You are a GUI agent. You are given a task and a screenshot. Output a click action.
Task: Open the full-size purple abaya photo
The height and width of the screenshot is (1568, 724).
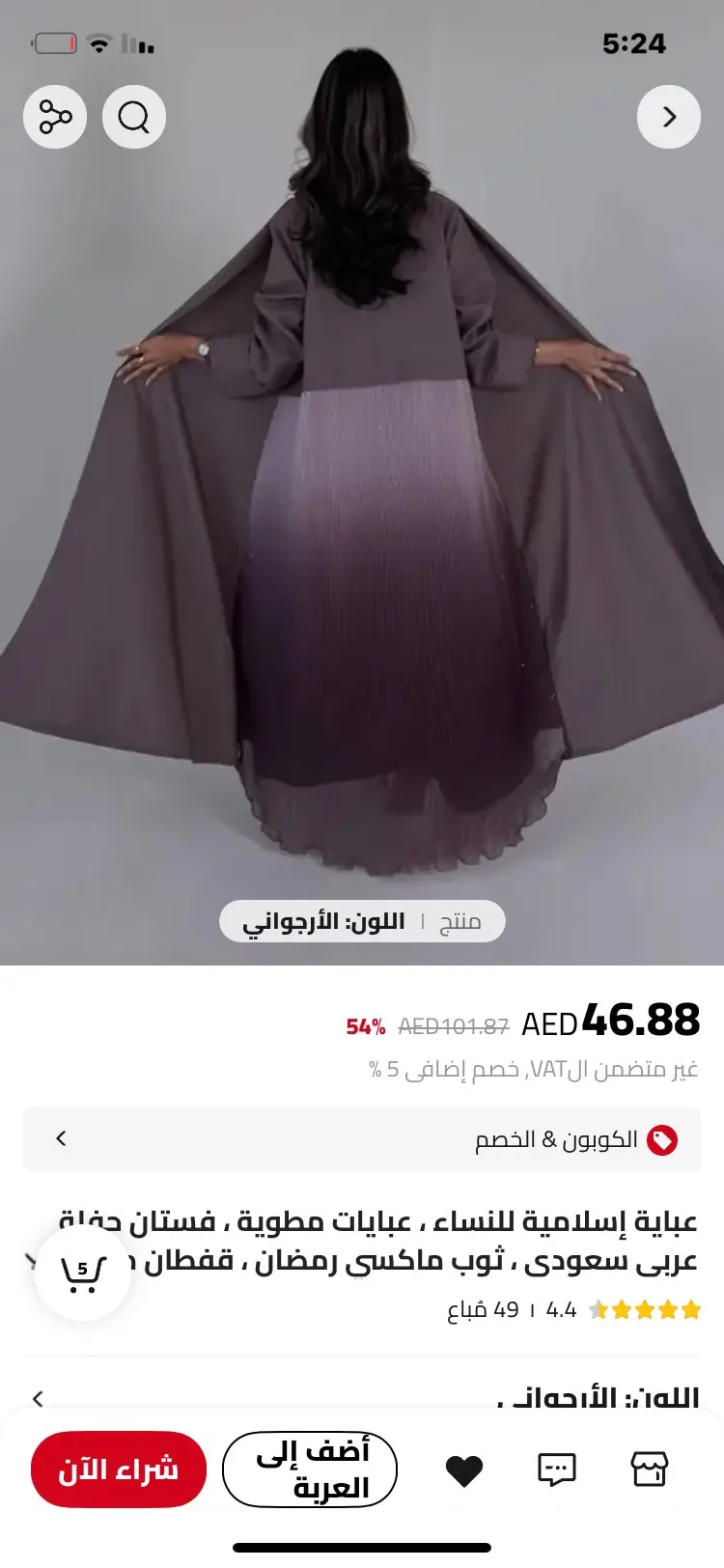tap(362, 483)
